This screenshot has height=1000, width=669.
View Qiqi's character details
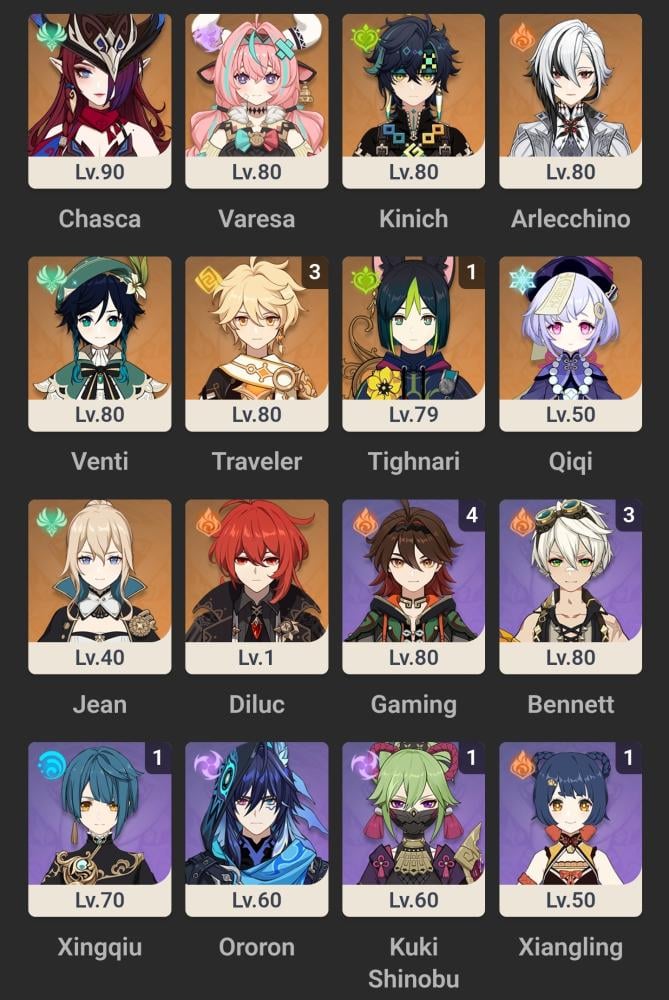click(570, 344)
